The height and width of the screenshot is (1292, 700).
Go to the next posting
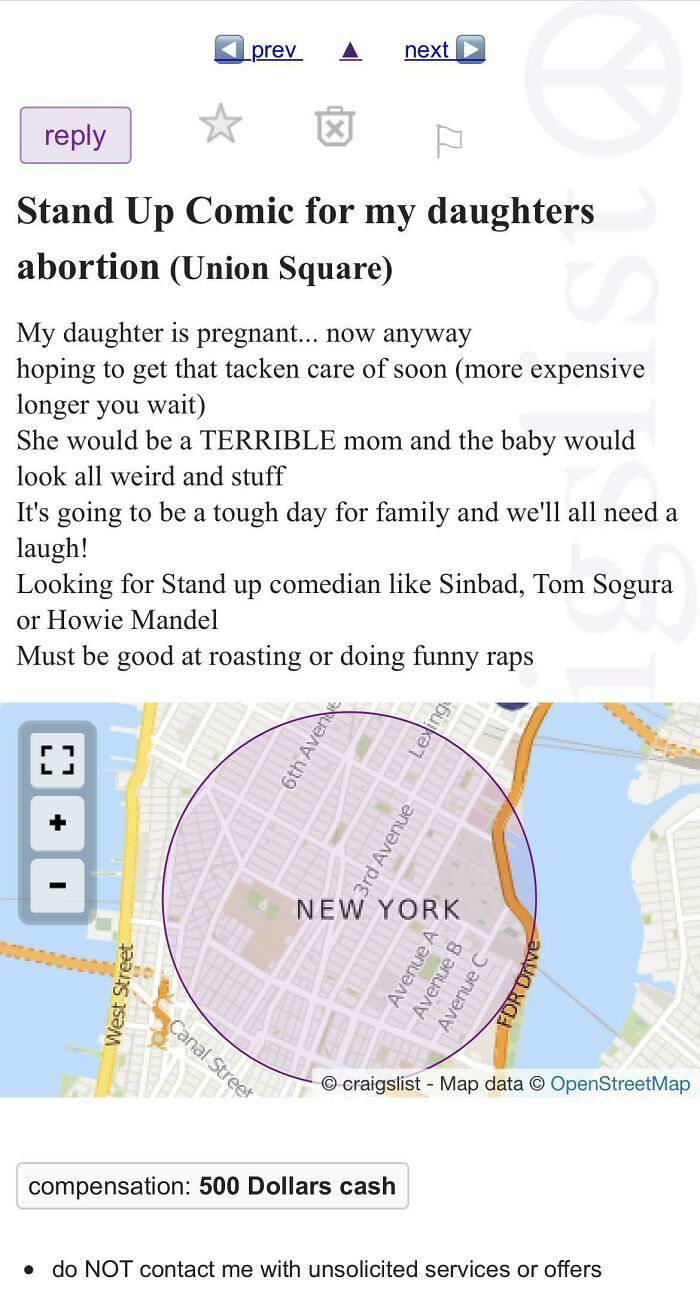pos(444,49)
